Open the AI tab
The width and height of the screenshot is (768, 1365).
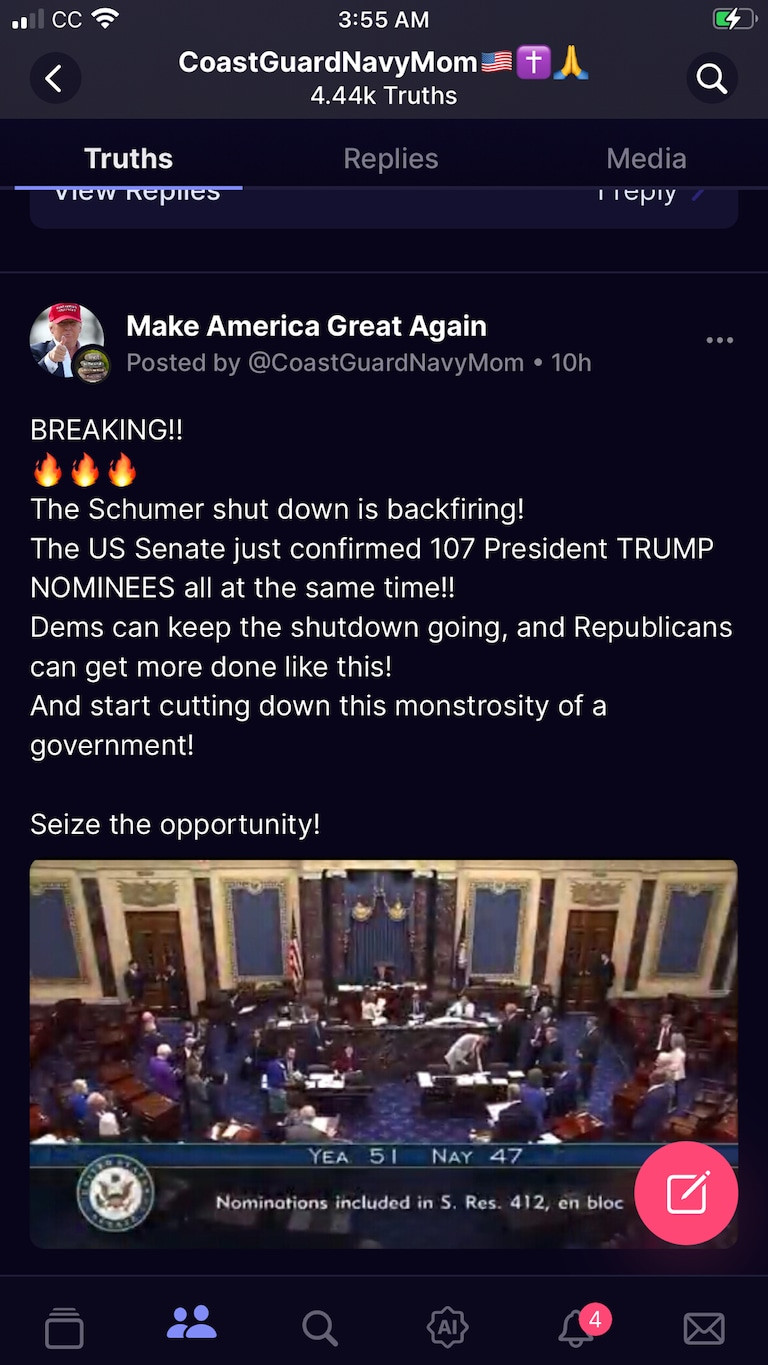(x=447, y=1327)
